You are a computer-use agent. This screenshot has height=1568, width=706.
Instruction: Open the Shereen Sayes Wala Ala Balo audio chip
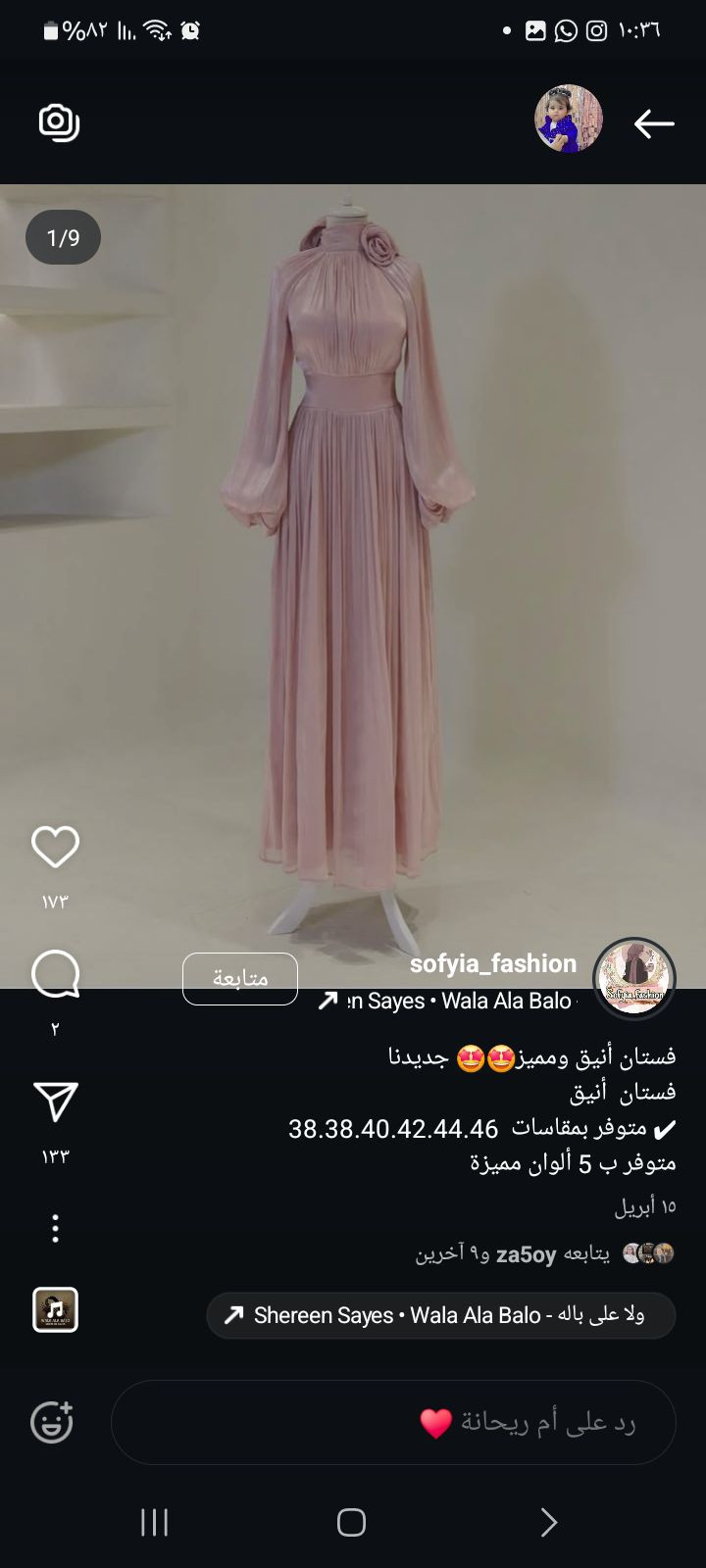pyautogui.click(x=440, y=1315)
